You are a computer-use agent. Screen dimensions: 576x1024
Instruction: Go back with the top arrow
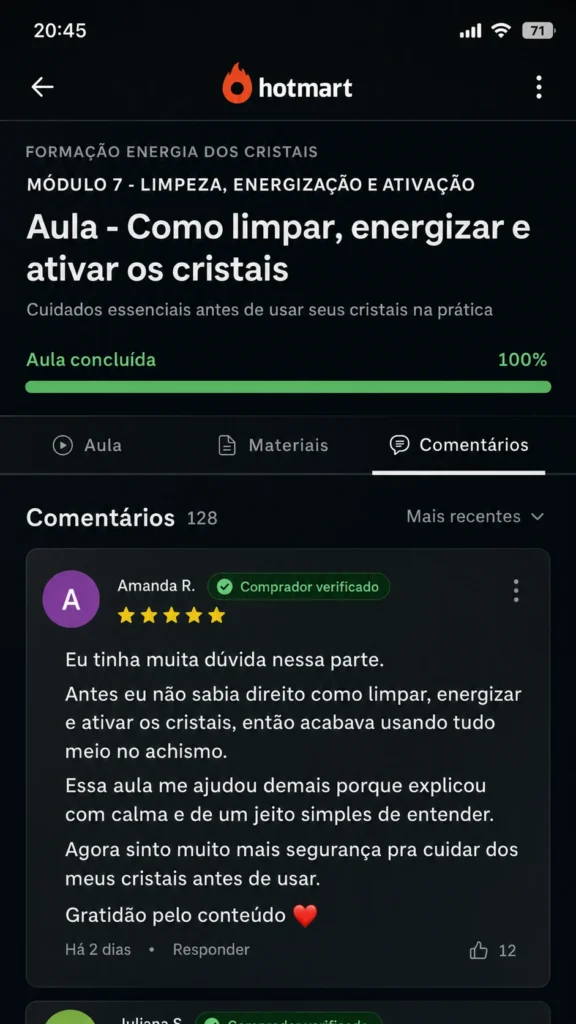42,87
